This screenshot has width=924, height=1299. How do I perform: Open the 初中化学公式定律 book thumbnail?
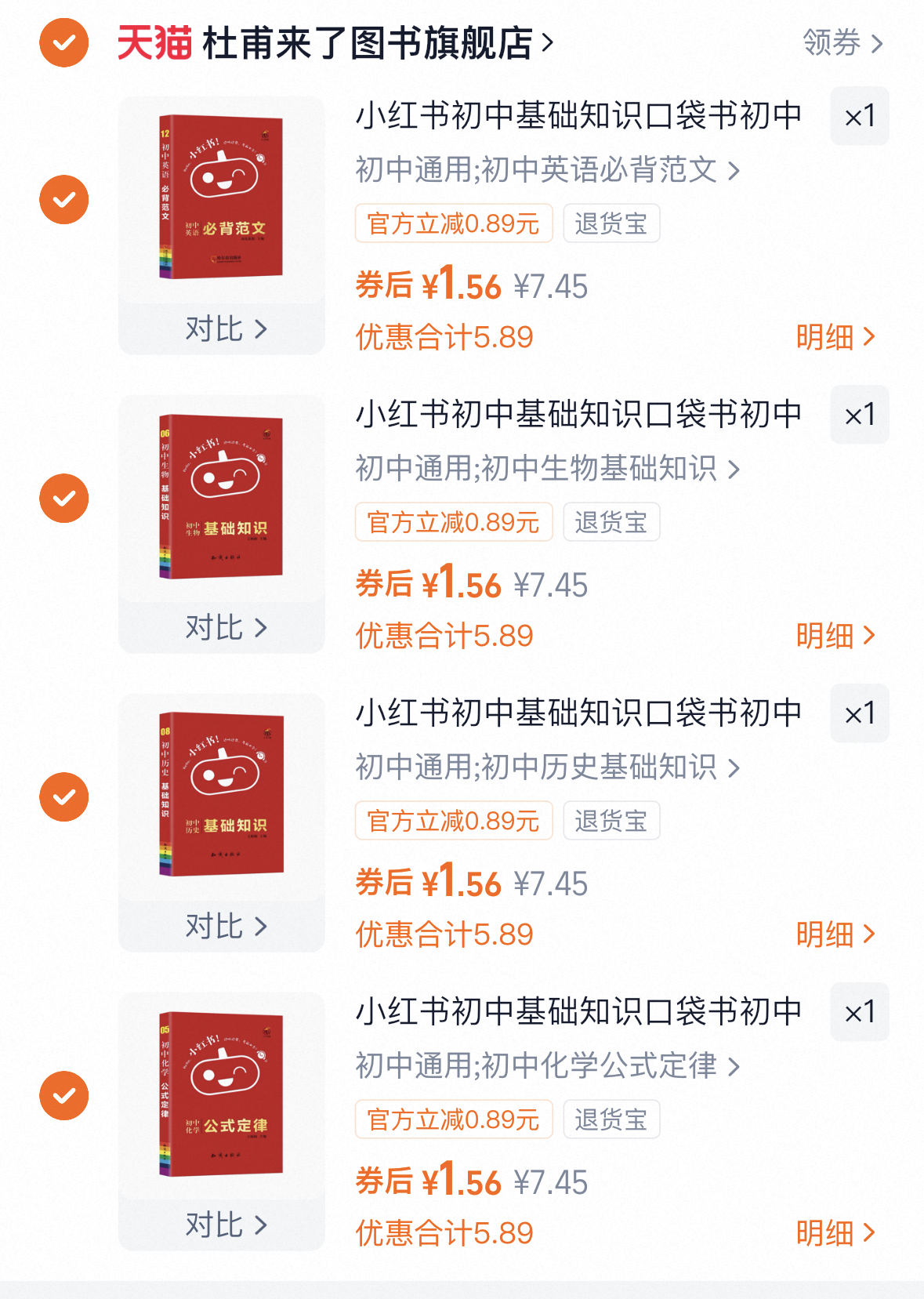(221, 1094)
